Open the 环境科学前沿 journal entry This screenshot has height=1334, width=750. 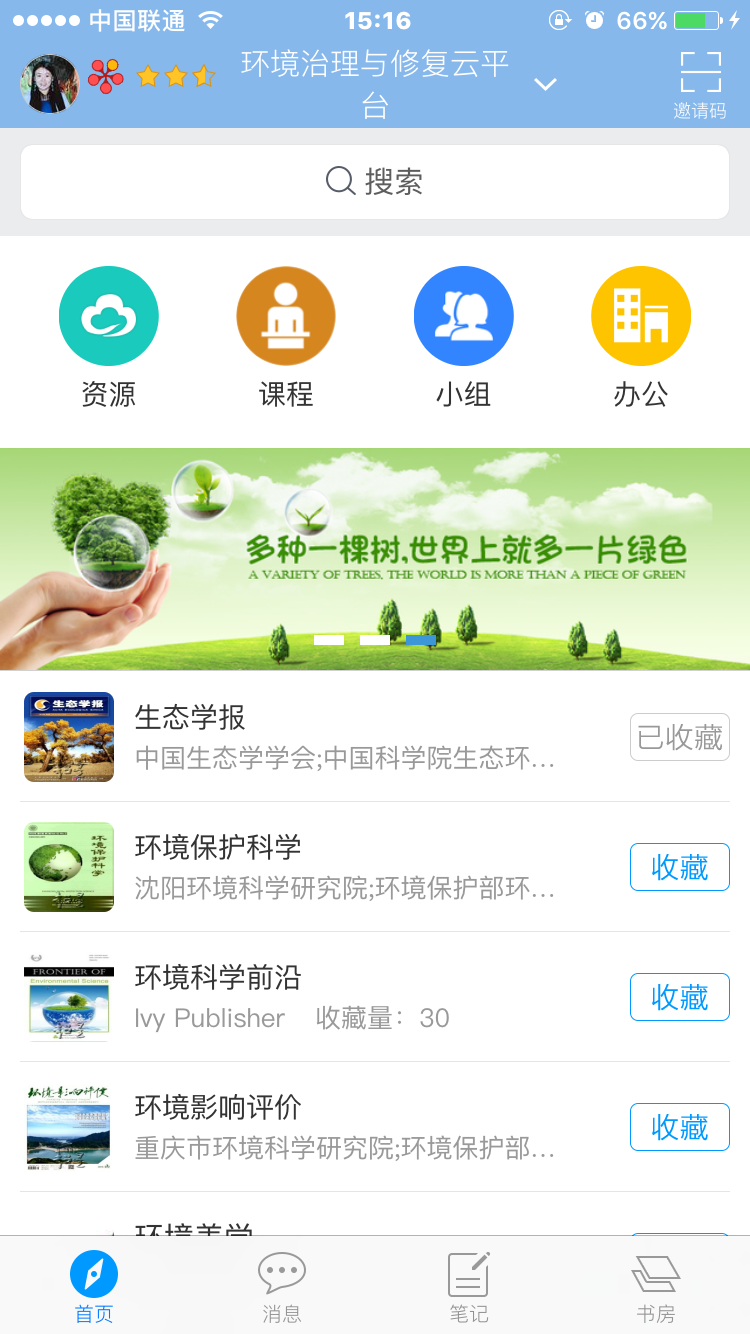(x=340, y=997)
